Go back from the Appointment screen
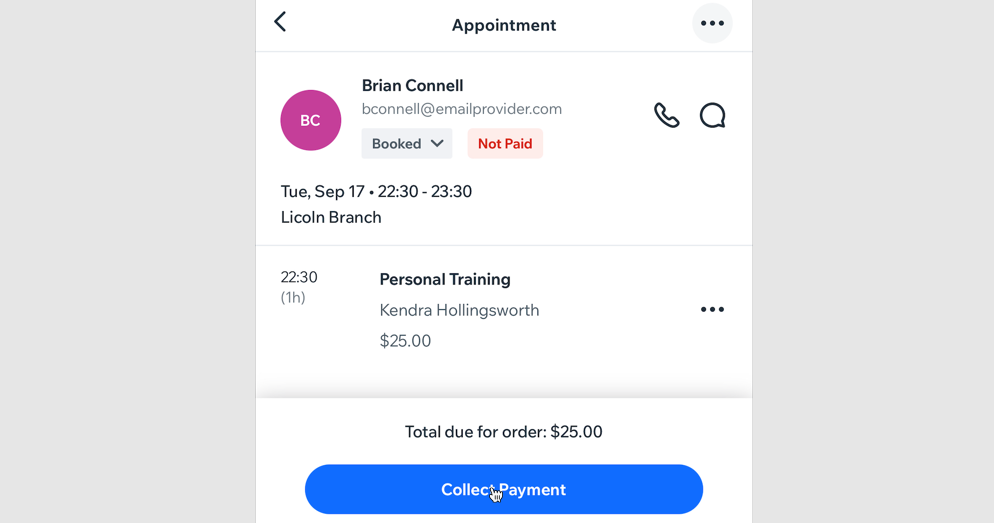Viewport: 994px width, 523px height. tap(280, 22)
